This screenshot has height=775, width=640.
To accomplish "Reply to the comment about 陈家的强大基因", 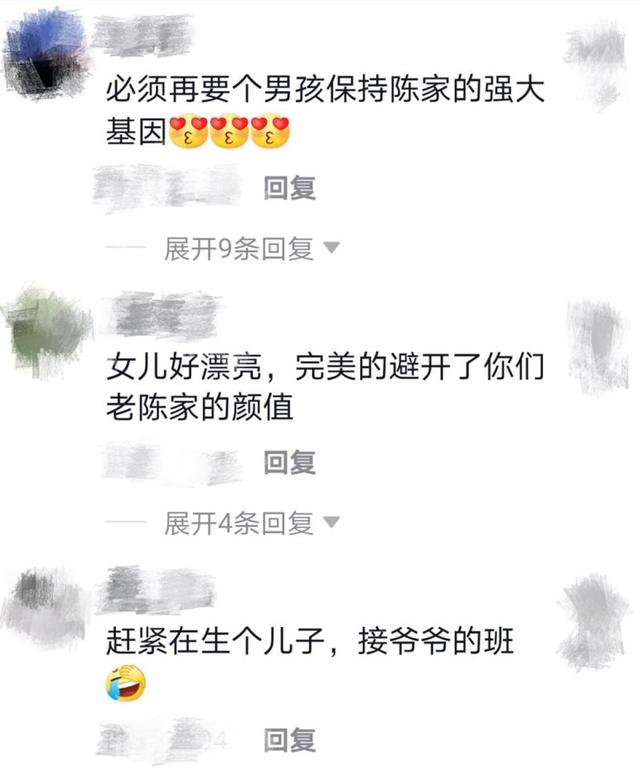I will coord(289,188).
